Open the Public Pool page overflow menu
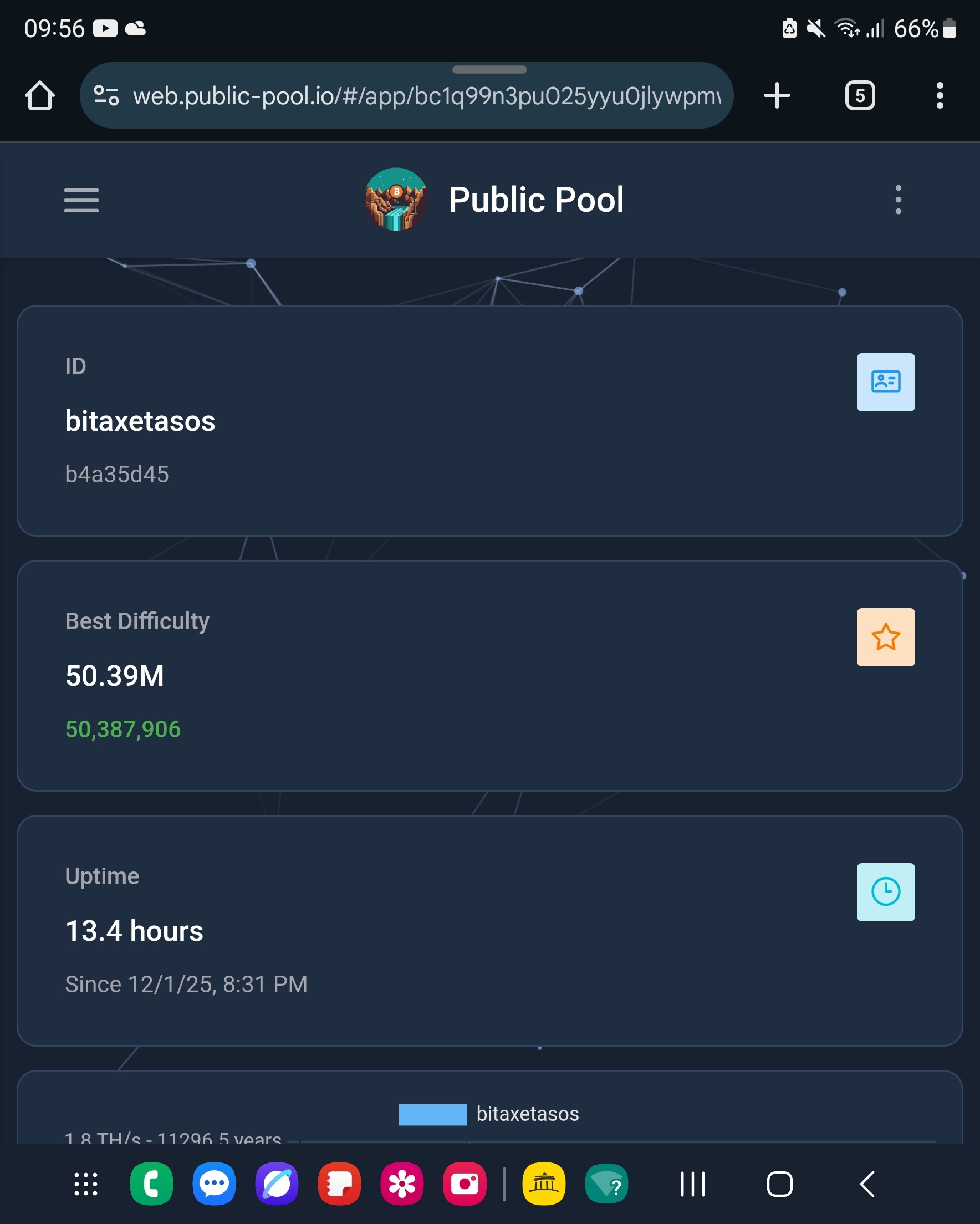 click(x=897, y=200)
